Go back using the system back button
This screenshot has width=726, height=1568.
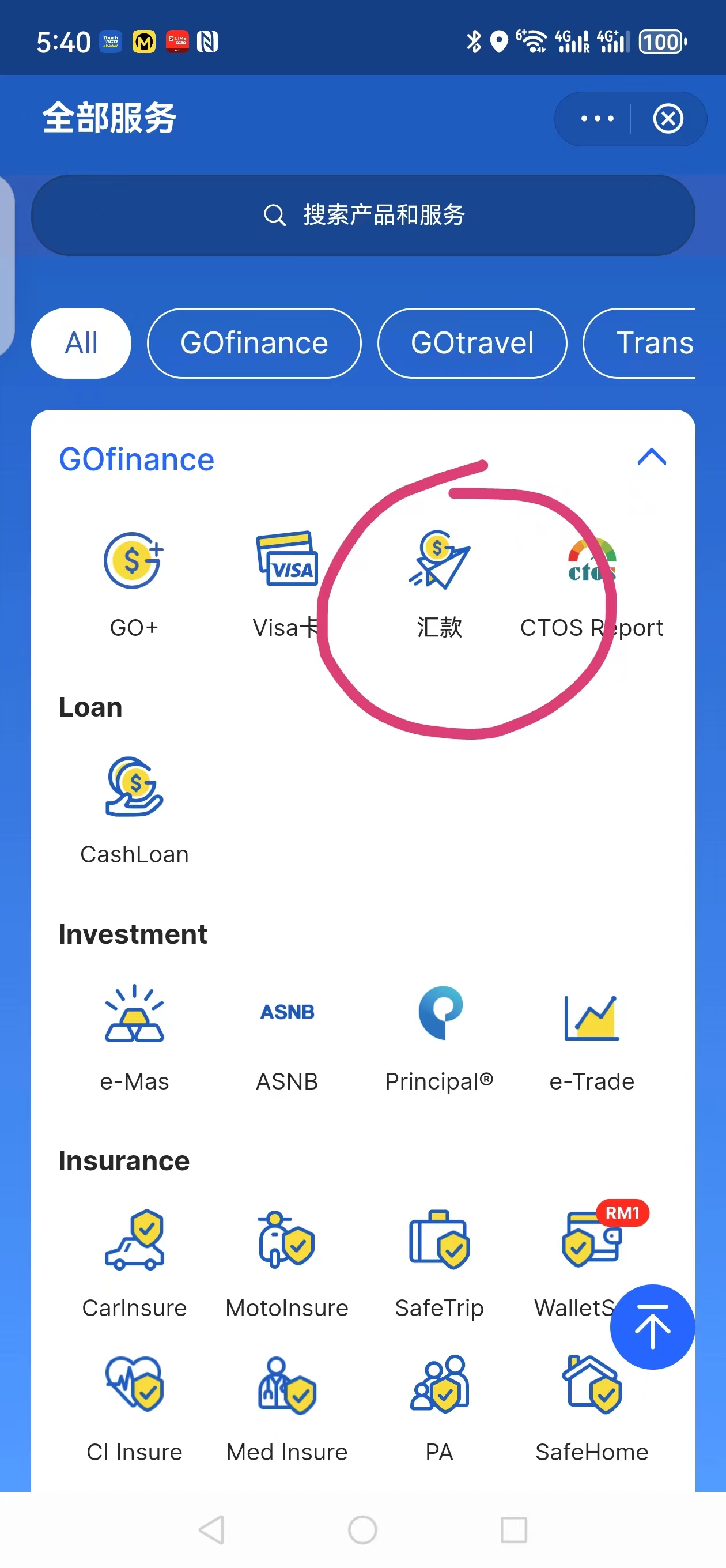(x=212, y=1529)
